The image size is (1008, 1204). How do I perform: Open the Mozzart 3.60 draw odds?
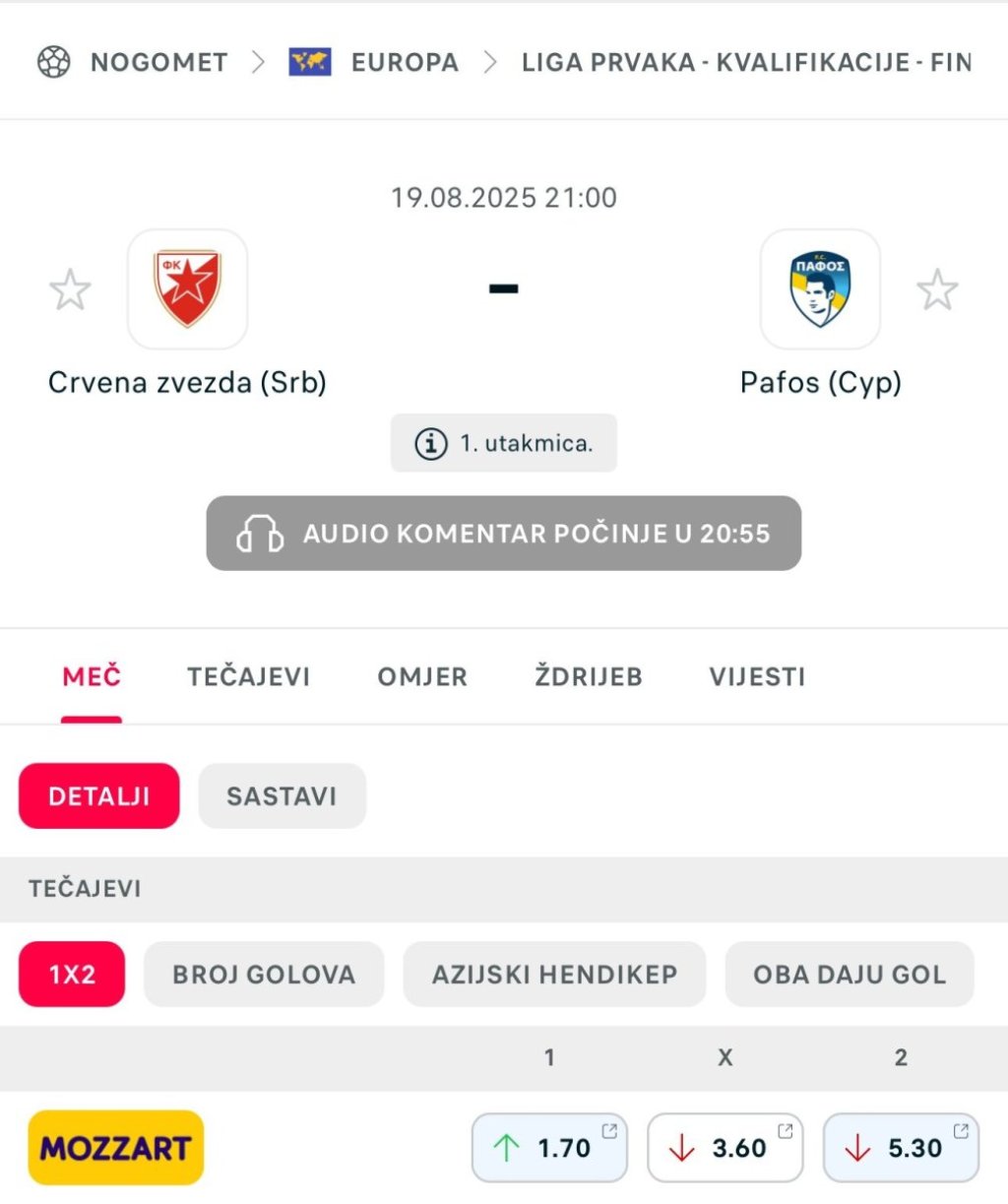724,1148
